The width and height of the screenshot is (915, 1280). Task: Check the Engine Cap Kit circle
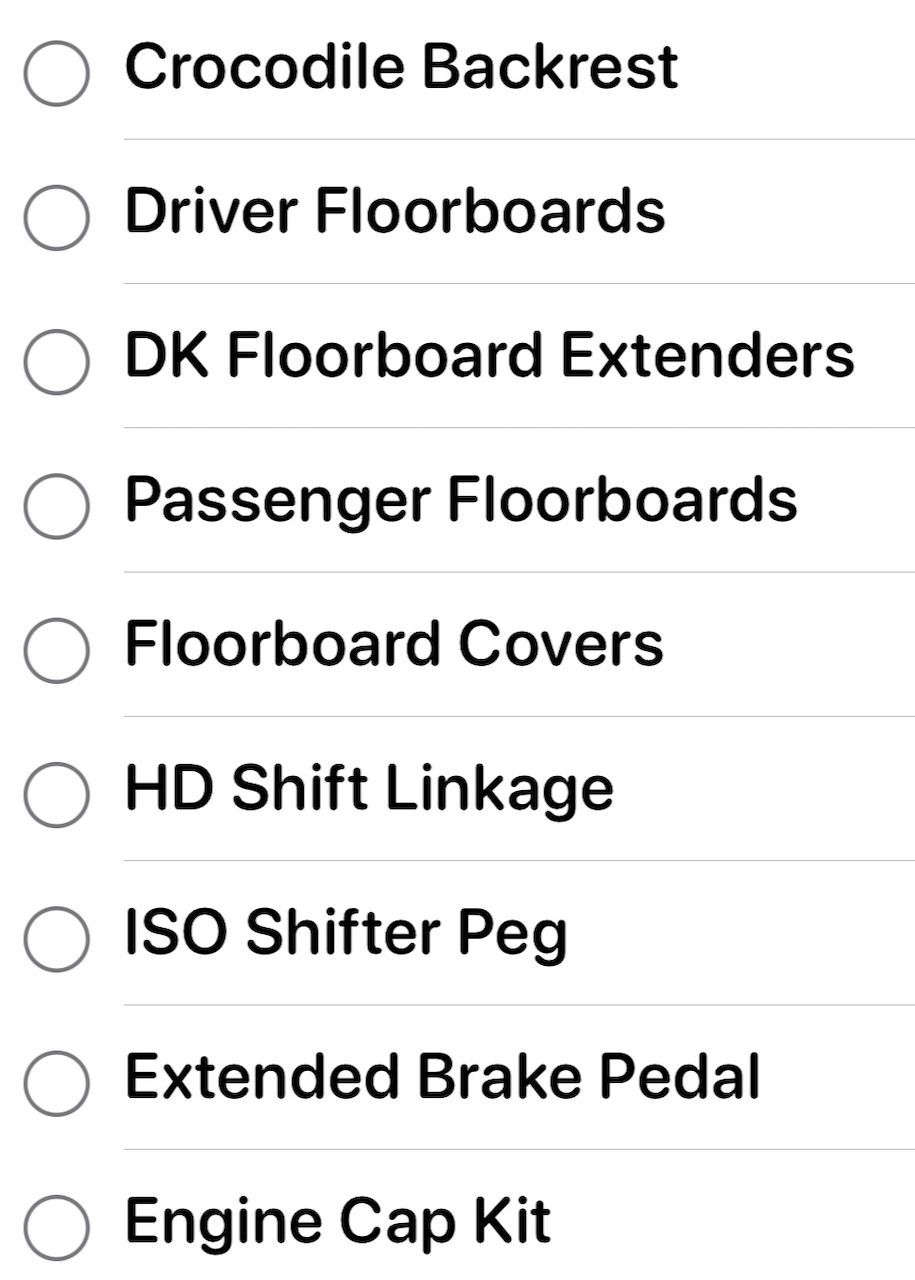[x=56, y=1227]
